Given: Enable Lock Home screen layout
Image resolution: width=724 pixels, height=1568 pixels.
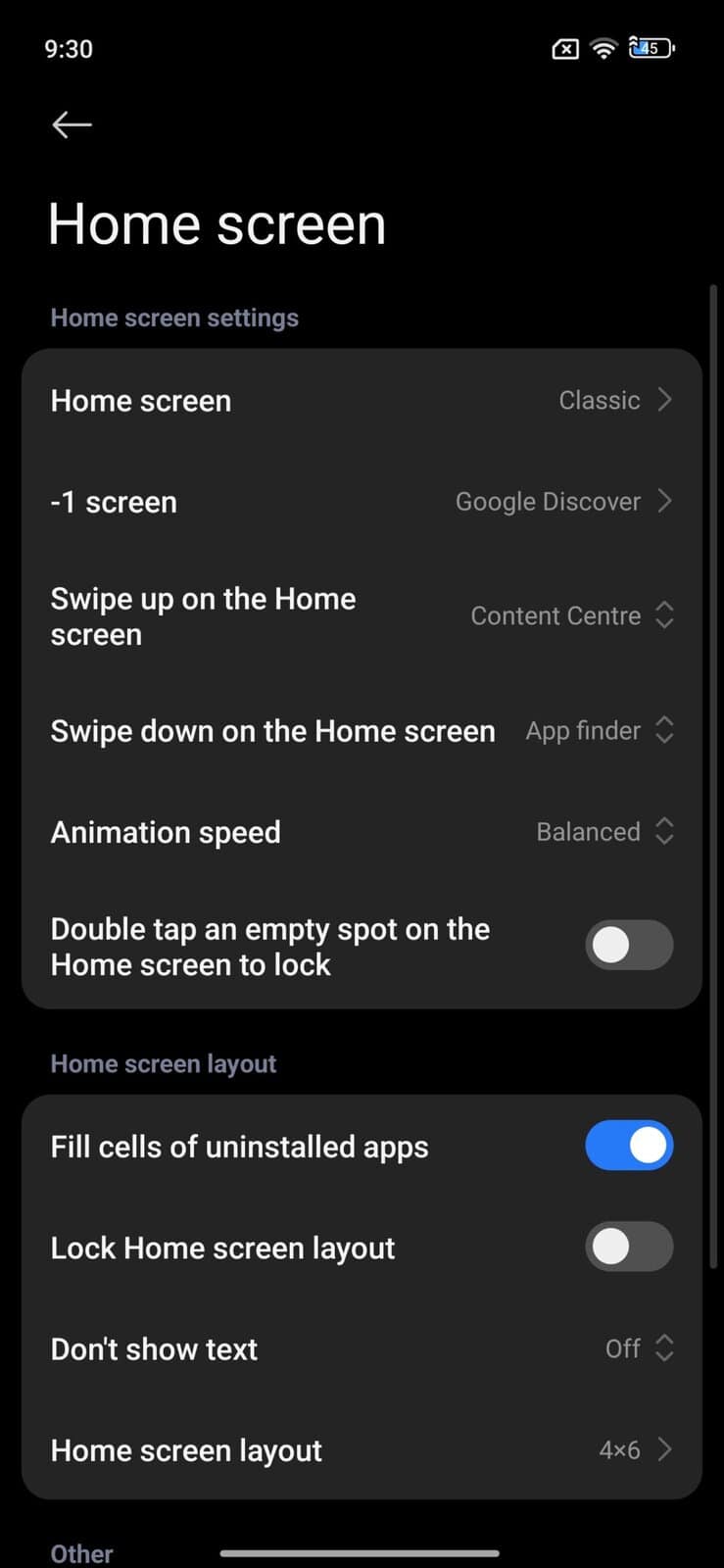Looking at the screenshot, I should (628, 1248).
